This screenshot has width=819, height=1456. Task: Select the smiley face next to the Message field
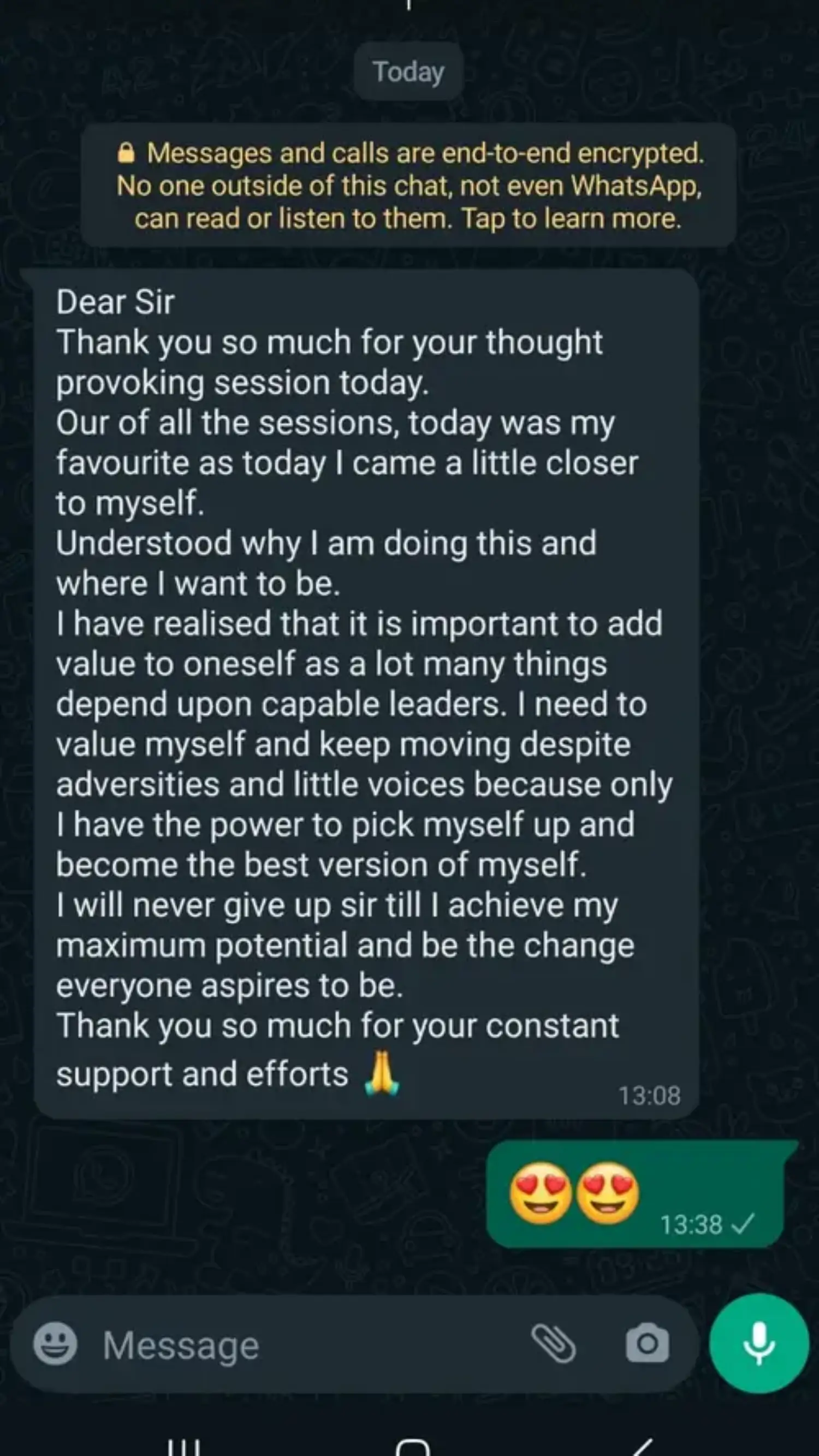click(x=55, y=1344)
